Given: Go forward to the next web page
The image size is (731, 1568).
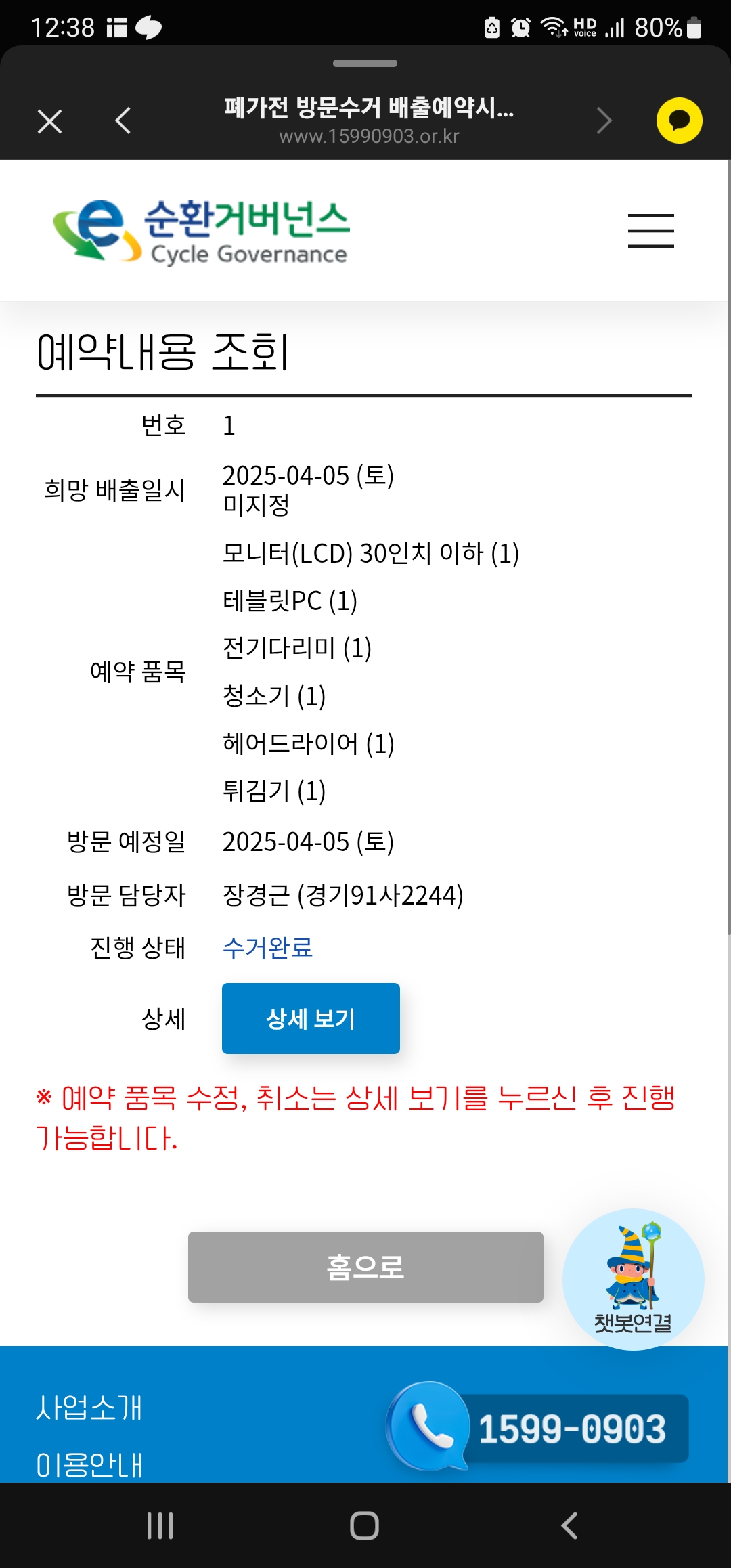Looking at the screenshot, I should coord(604,121).
